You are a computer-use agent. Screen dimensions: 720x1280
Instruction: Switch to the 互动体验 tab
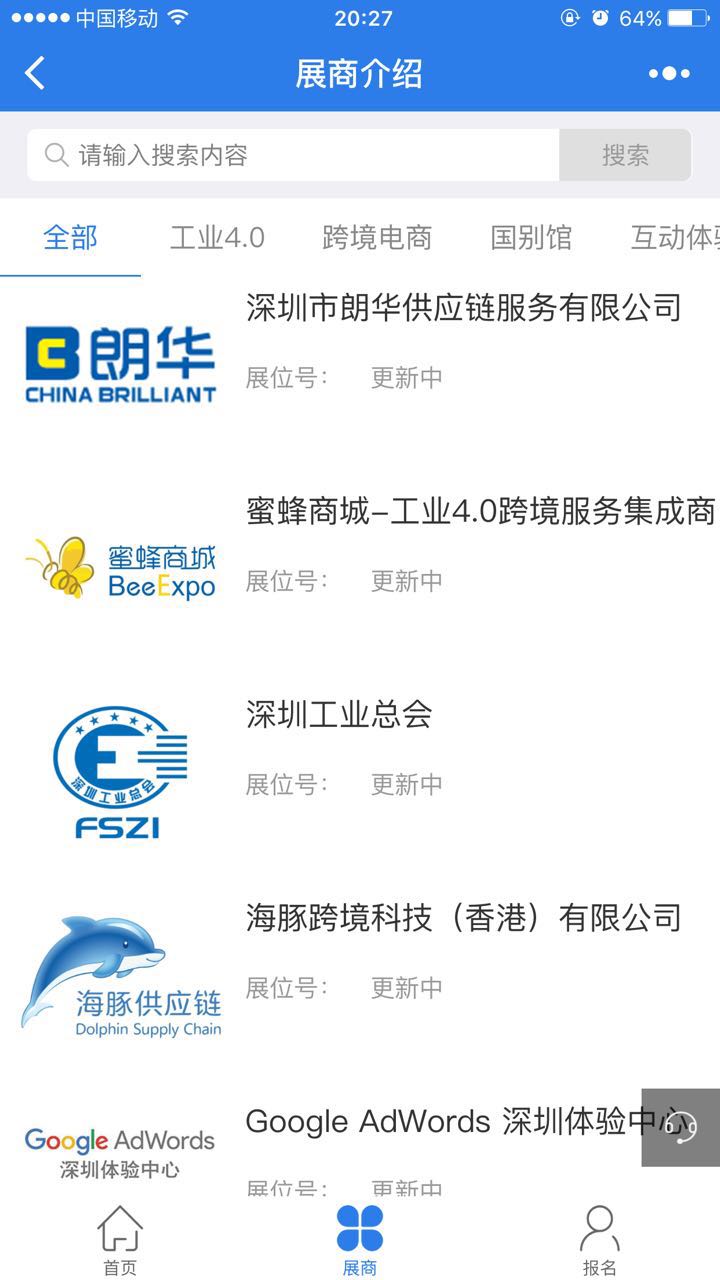coord(675,238)
